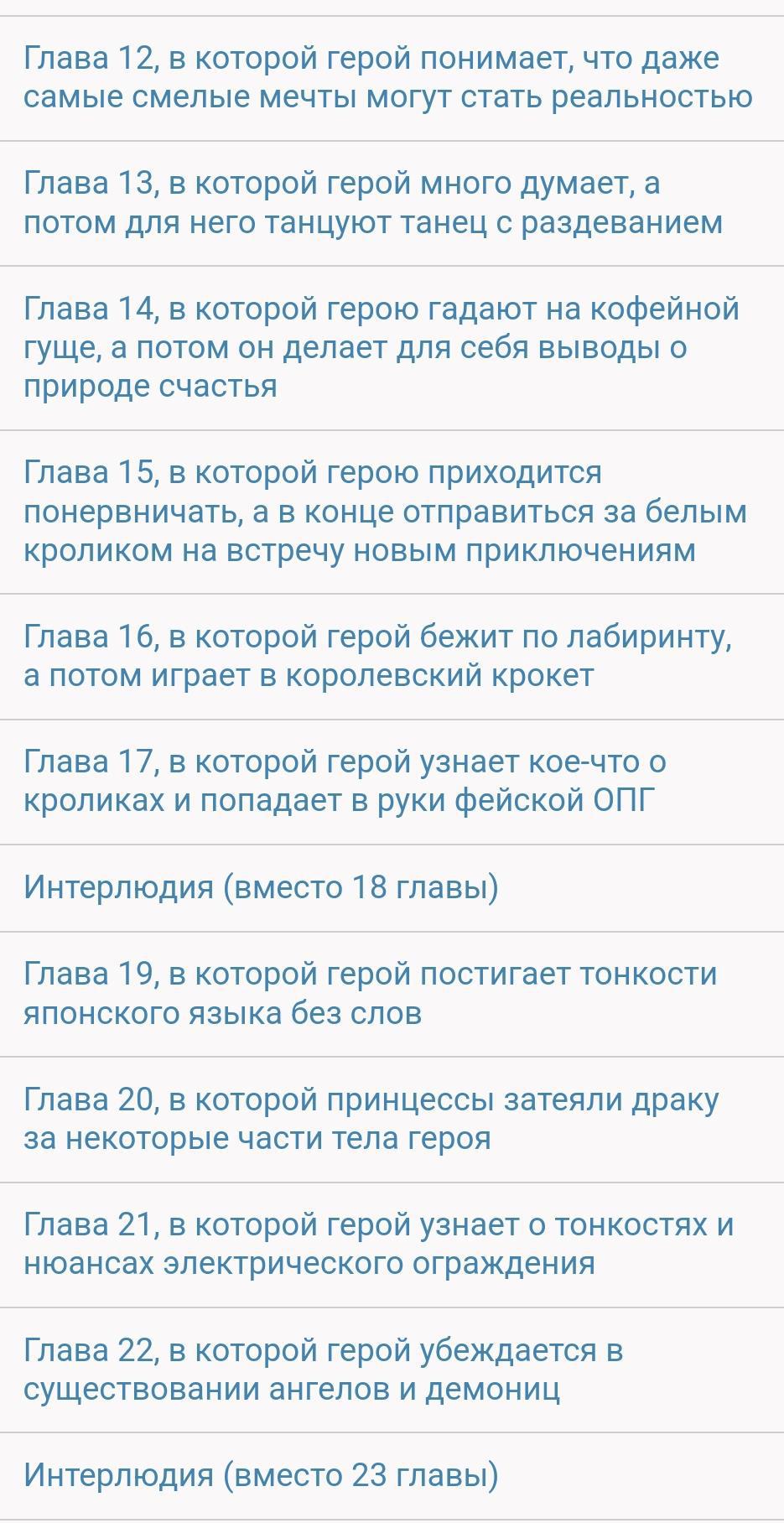Read Глава 20 about princesses' fight
Image resolution: width=784 pixels, height=1523 pixels.
[x=371, y=1119]
